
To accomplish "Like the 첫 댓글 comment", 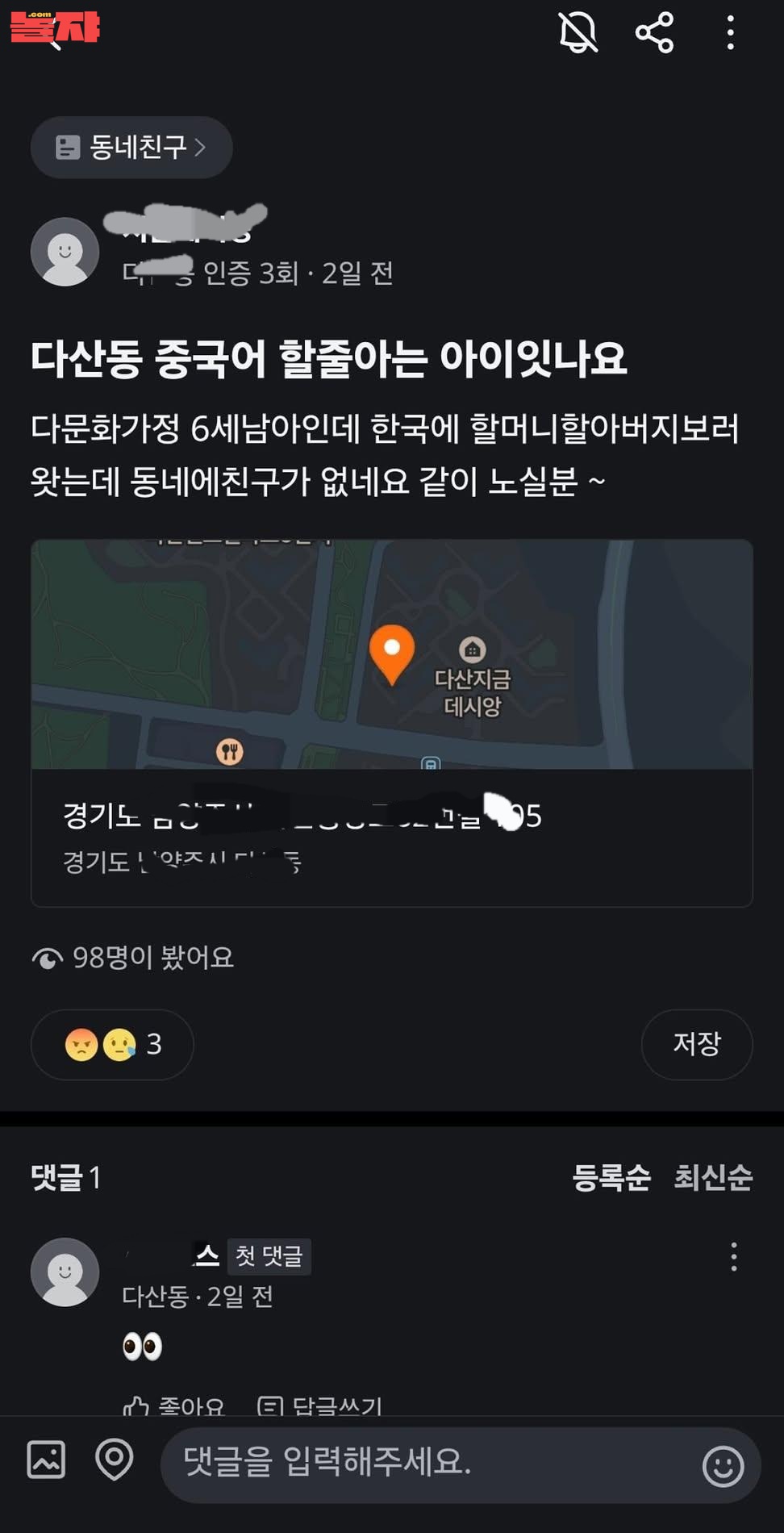I will pos(173,1406).
